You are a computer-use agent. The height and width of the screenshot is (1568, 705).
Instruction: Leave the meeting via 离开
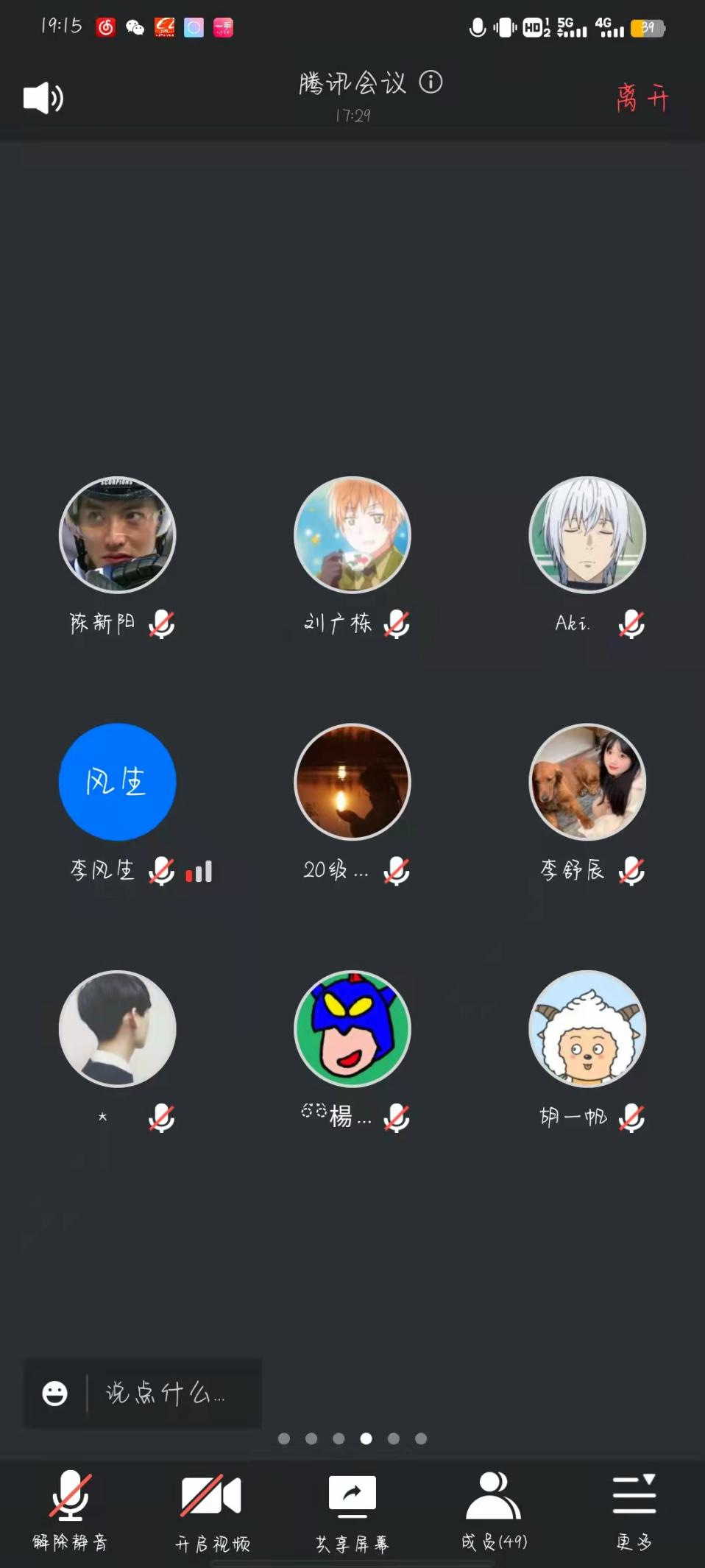(642, 98)
